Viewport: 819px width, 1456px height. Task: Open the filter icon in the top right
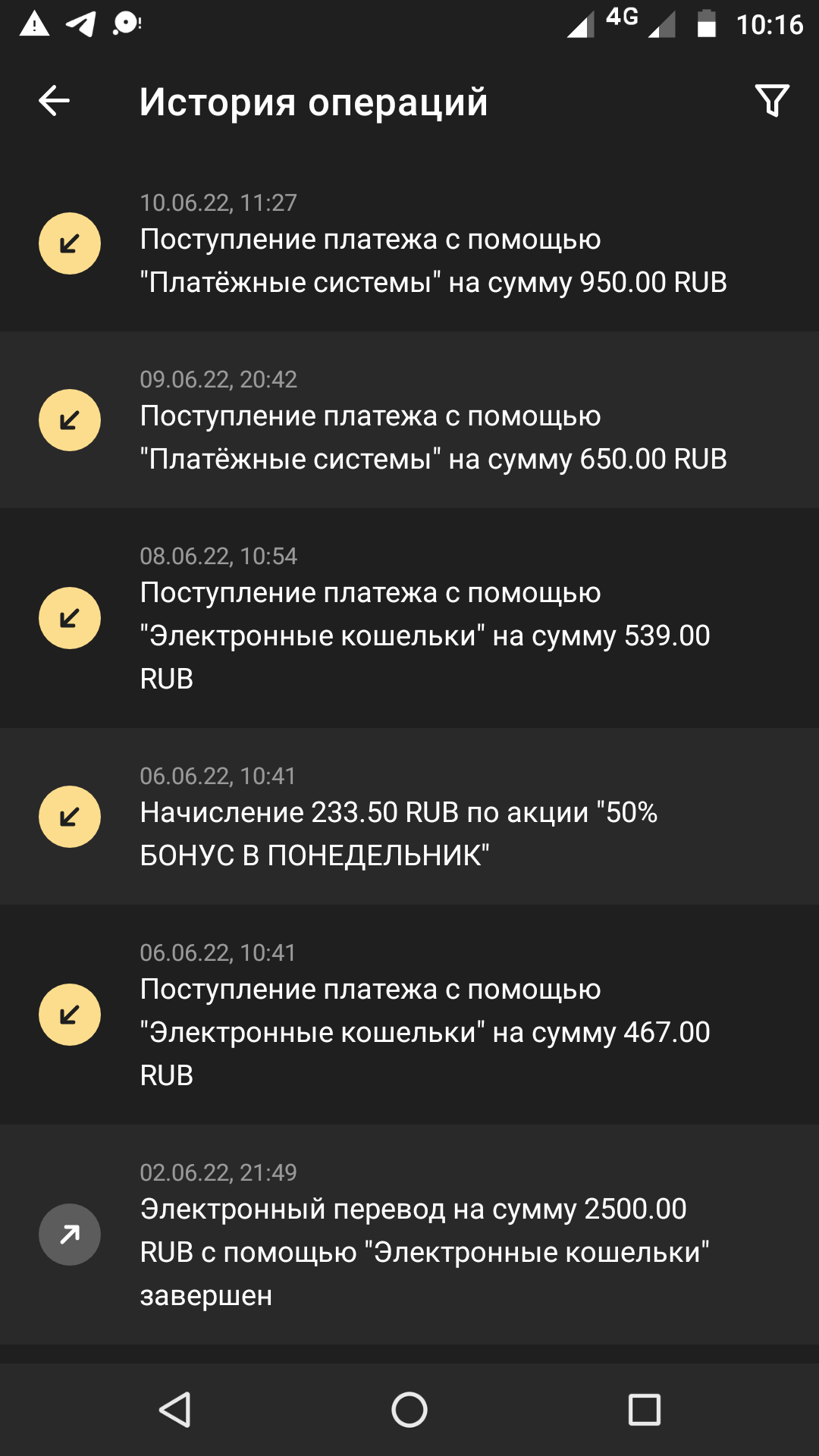point(772,101)
